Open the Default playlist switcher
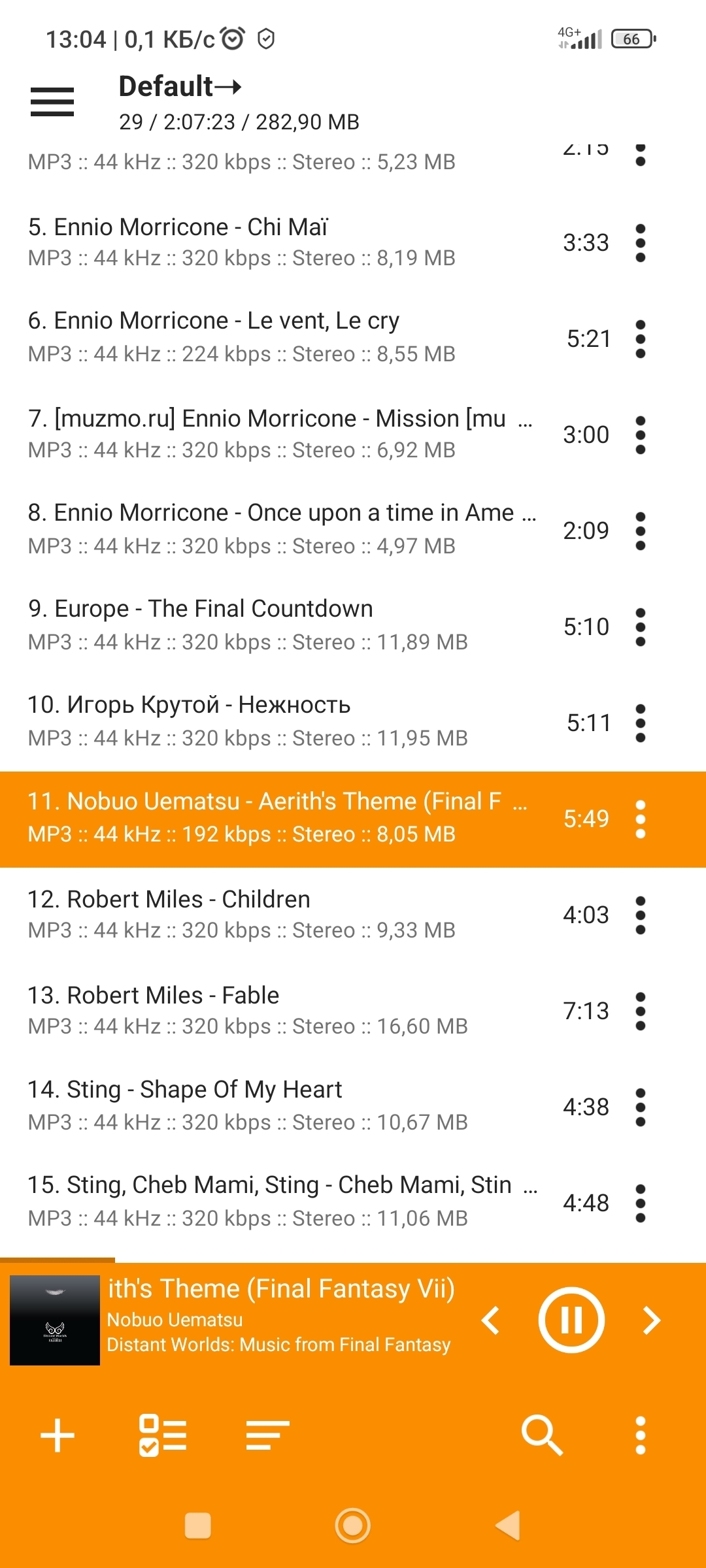Screen dimensions: 706x1568 (180, 87)
